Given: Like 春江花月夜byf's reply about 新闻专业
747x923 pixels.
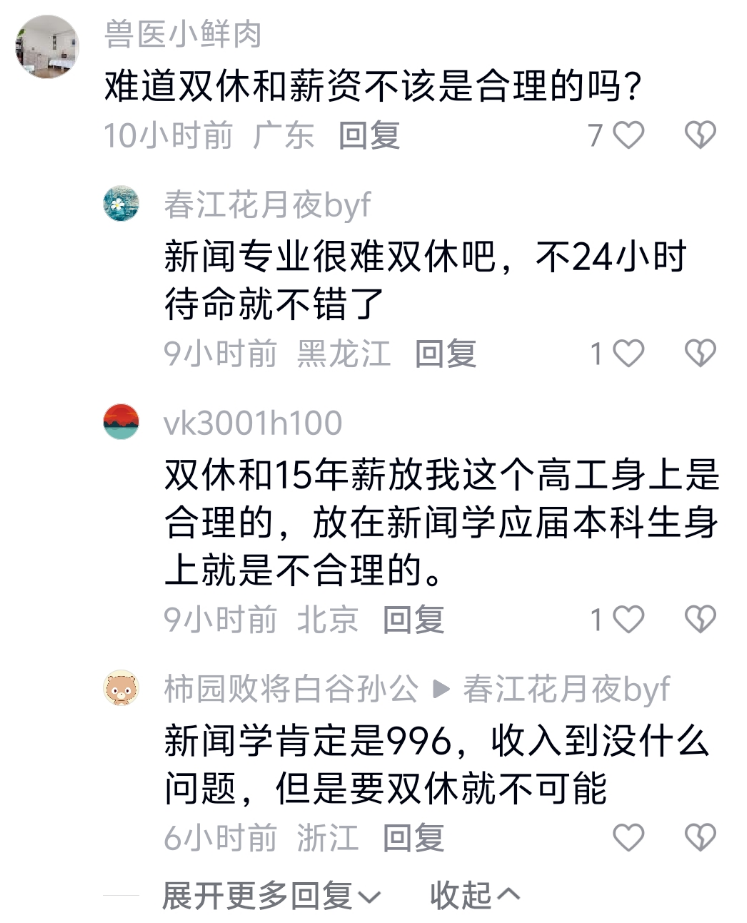Looking at the screenshot, I should (x=628, y=353).
